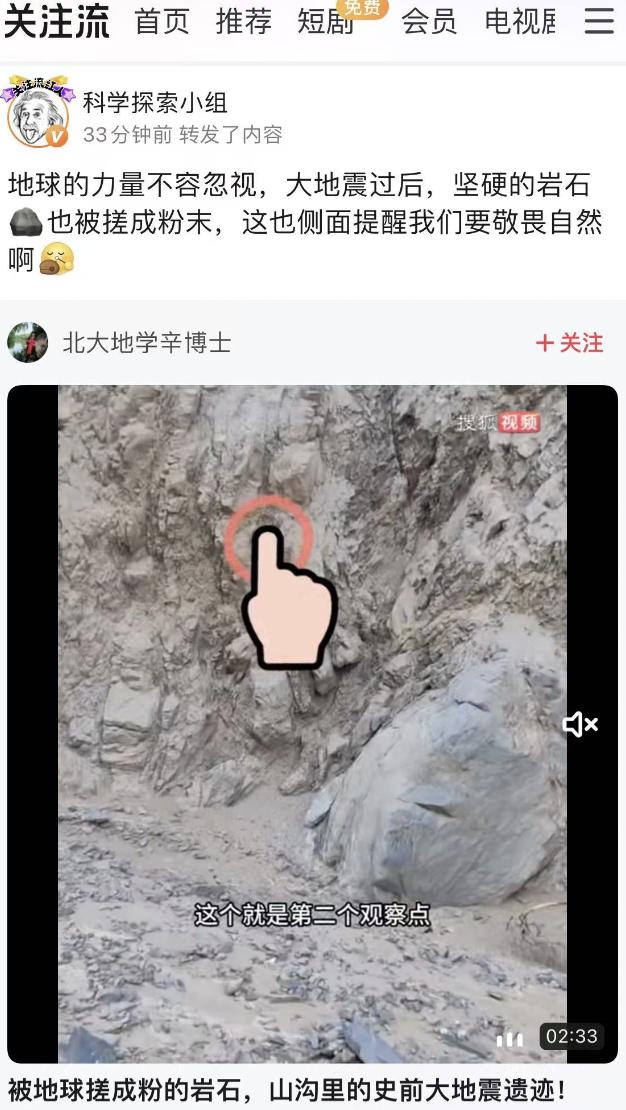Screen dimensions: 626x1110
Task: Open the 电视剧 tab
Action: click(x=519, y=22)
